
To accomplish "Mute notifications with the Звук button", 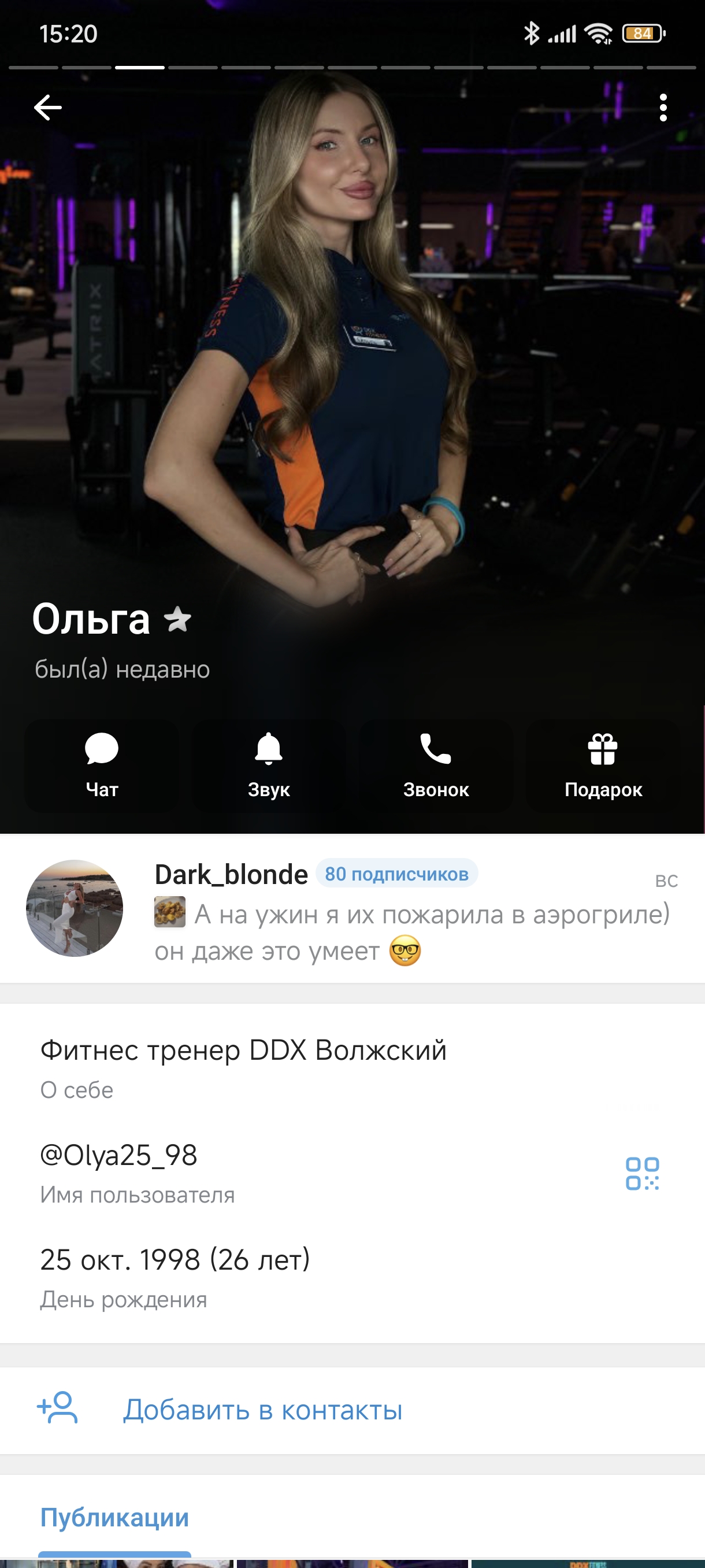I will [x=269, y=765].
